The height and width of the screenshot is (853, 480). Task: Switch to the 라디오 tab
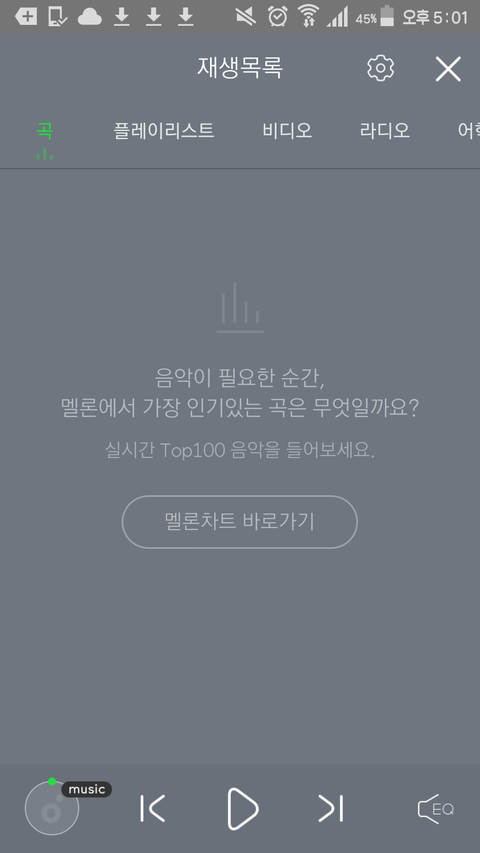[384, 131]
